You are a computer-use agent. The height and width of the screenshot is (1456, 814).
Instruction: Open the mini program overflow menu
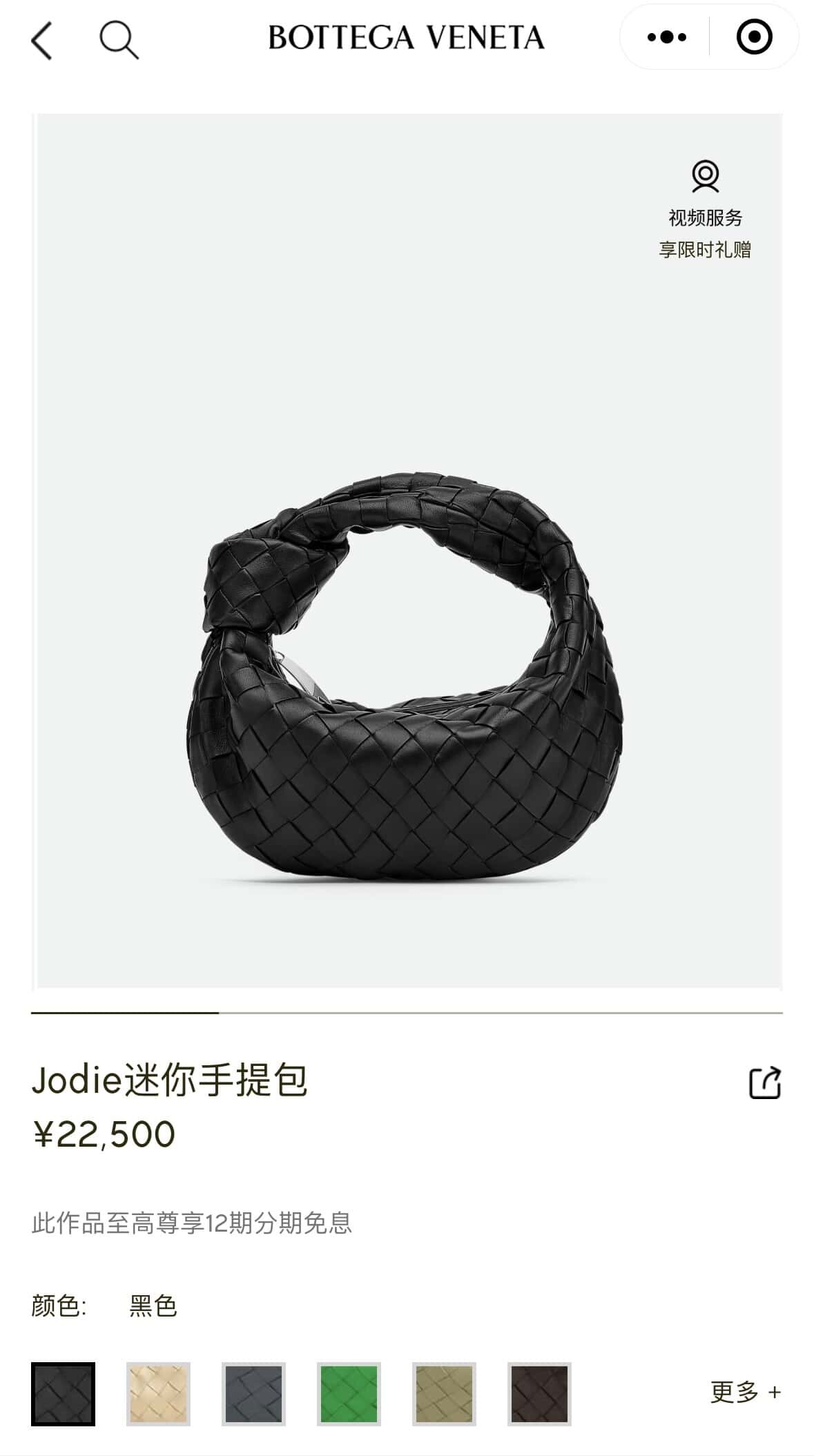coord(666,37)
